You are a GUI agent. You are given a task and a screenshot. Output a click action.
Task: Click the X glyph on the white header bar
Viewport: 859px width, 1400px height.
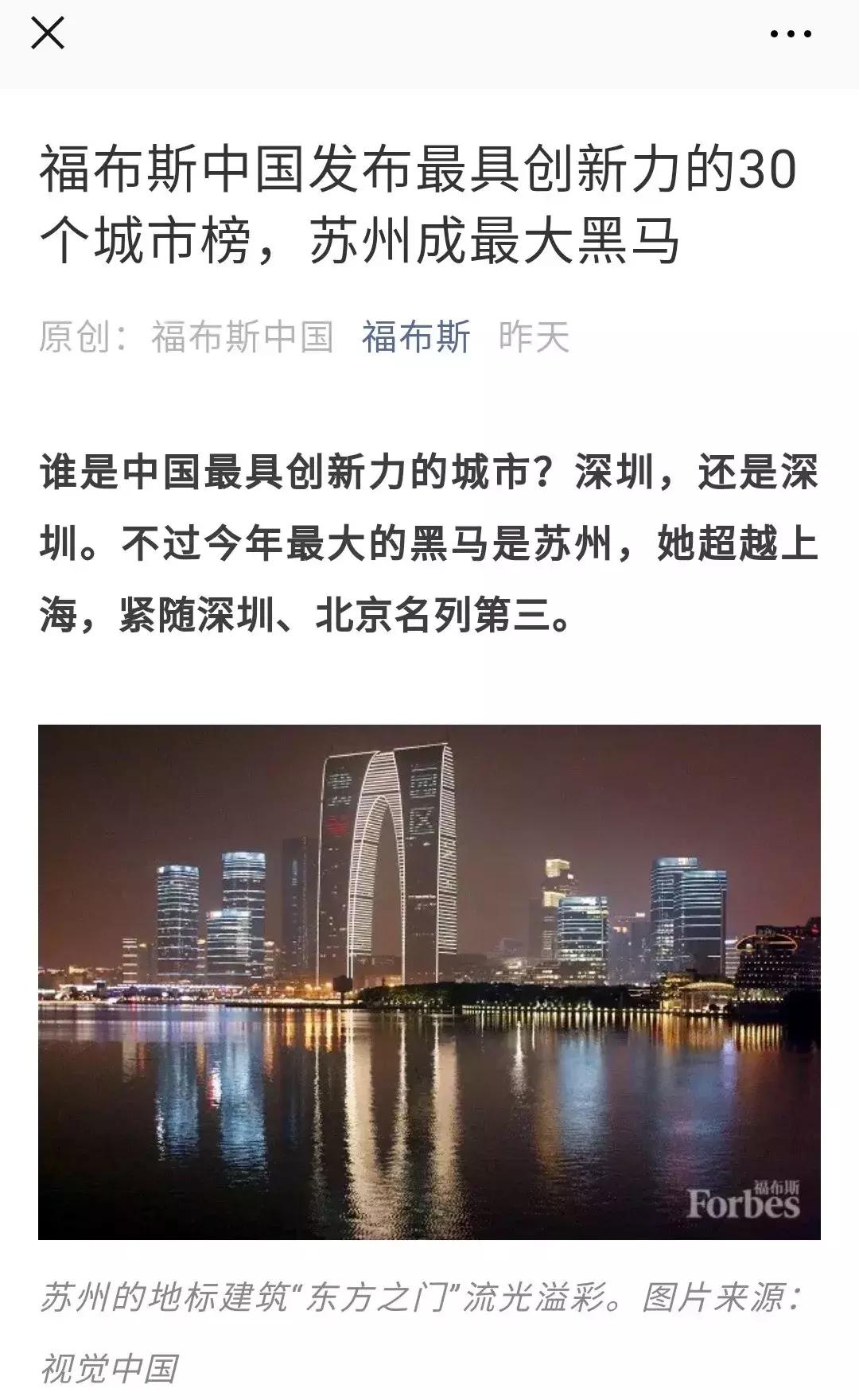pos(49,33)
